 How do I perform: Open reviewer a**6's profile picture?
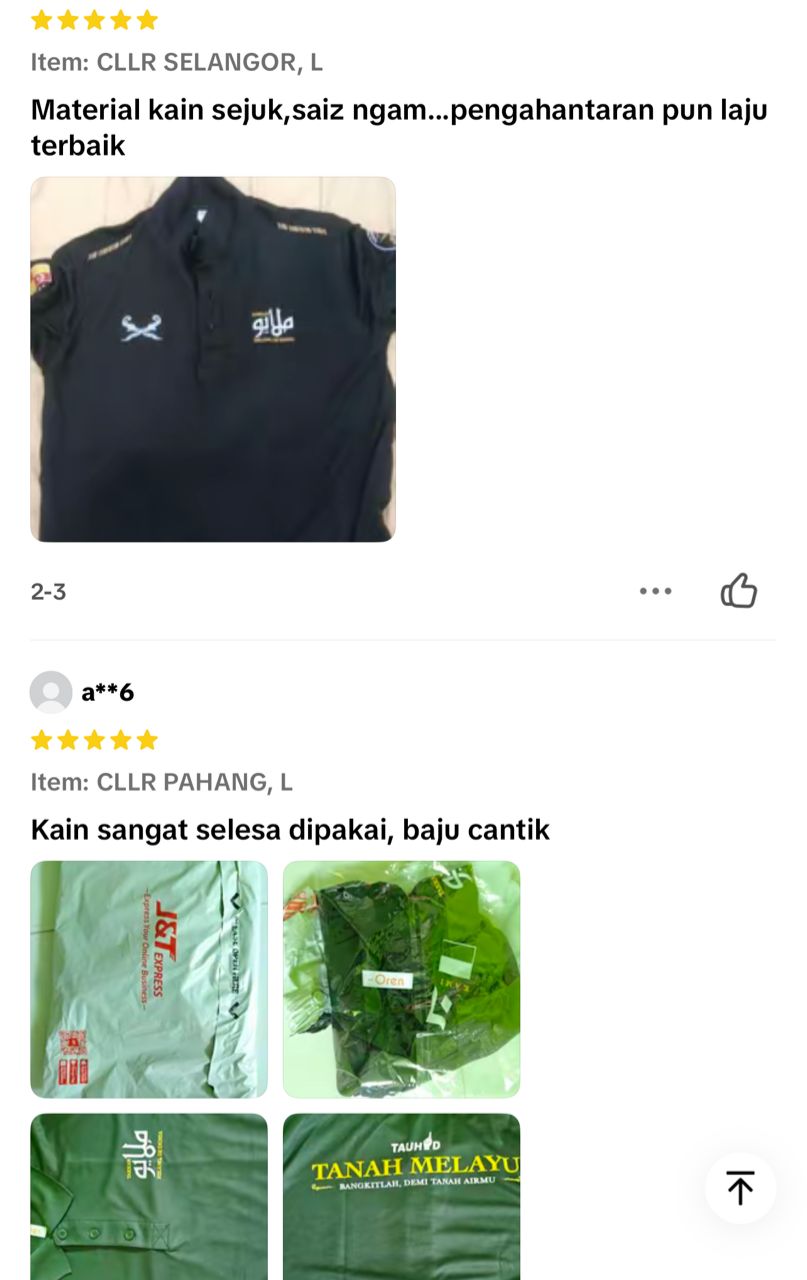(51, 692)
